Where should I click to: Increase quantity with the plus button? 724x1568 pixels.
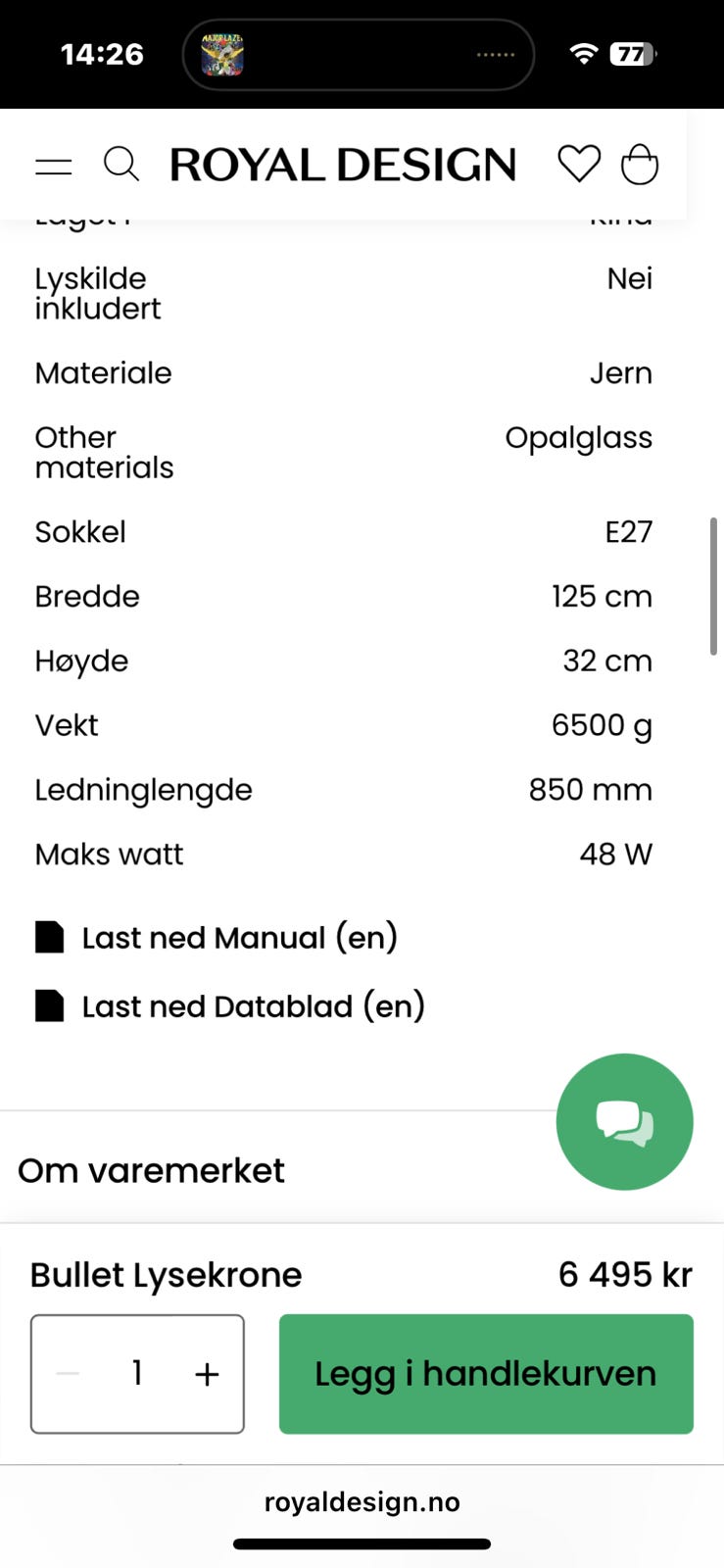pos(207,1374)
